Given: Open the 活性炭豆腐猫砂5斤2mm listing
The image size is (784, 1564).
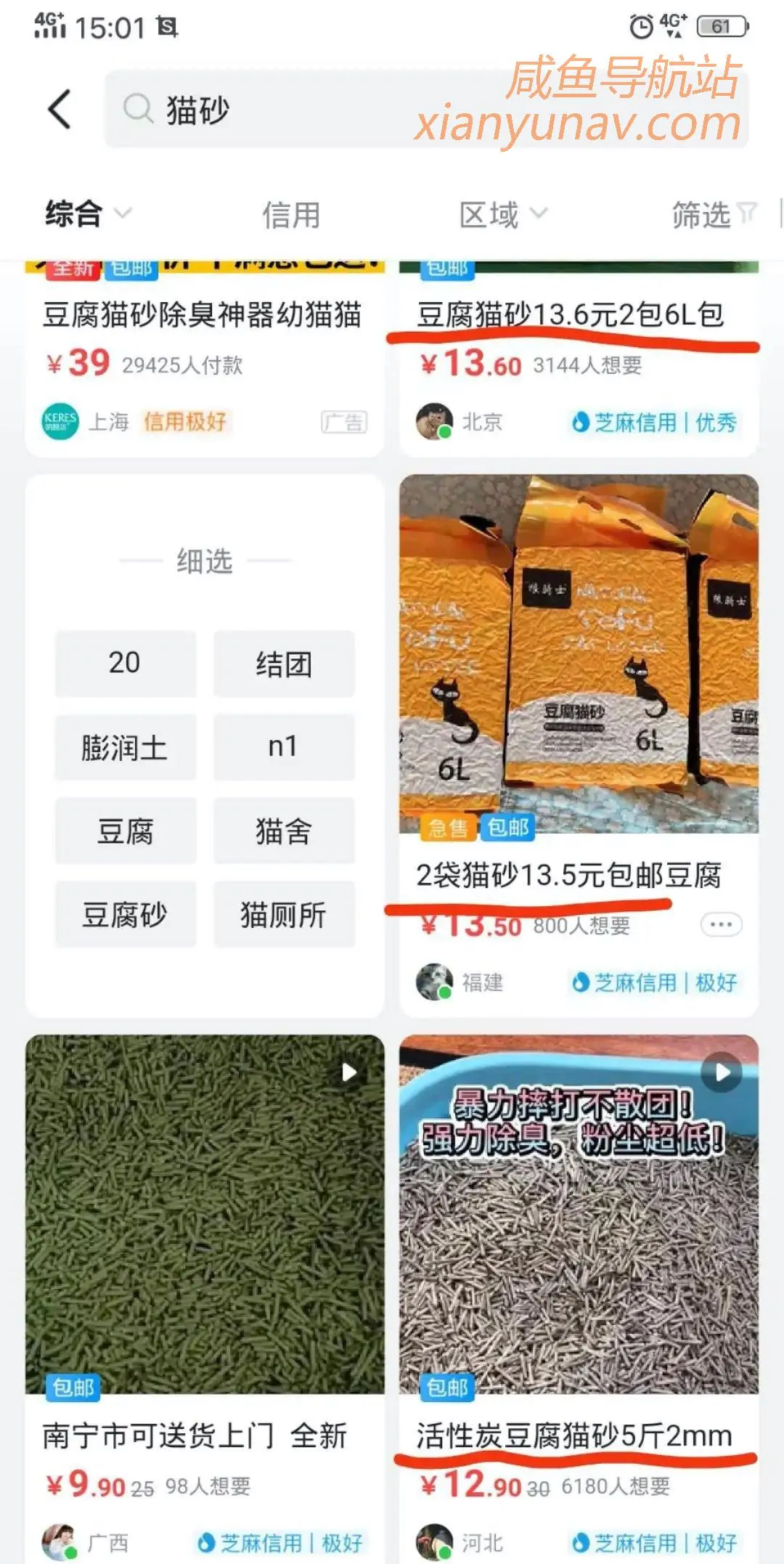Looking at the screenshot, I should tap(578, 1214).
